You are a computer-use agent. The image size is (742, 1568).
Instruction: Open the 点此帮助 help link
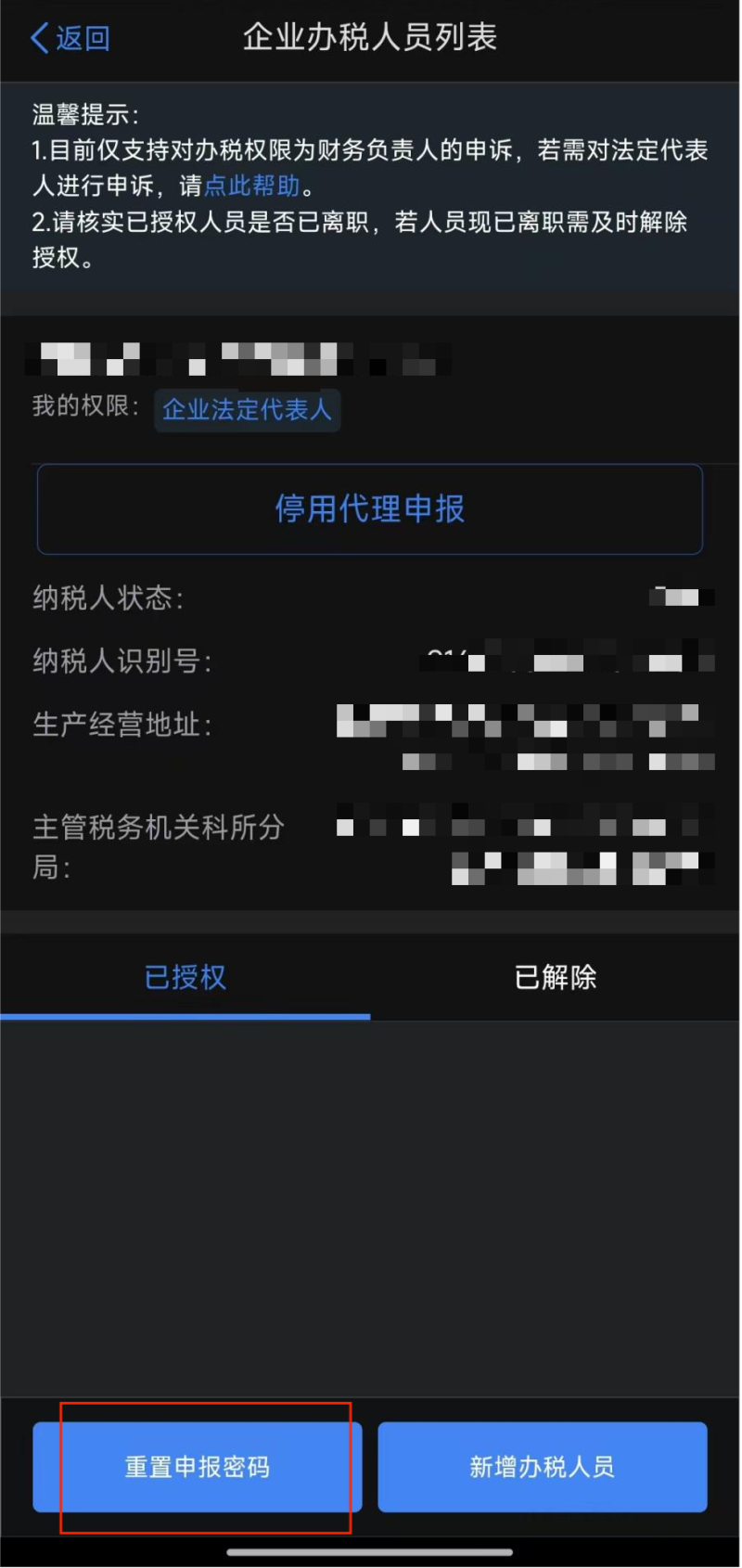pyautogui.click(x=251, y=186)
